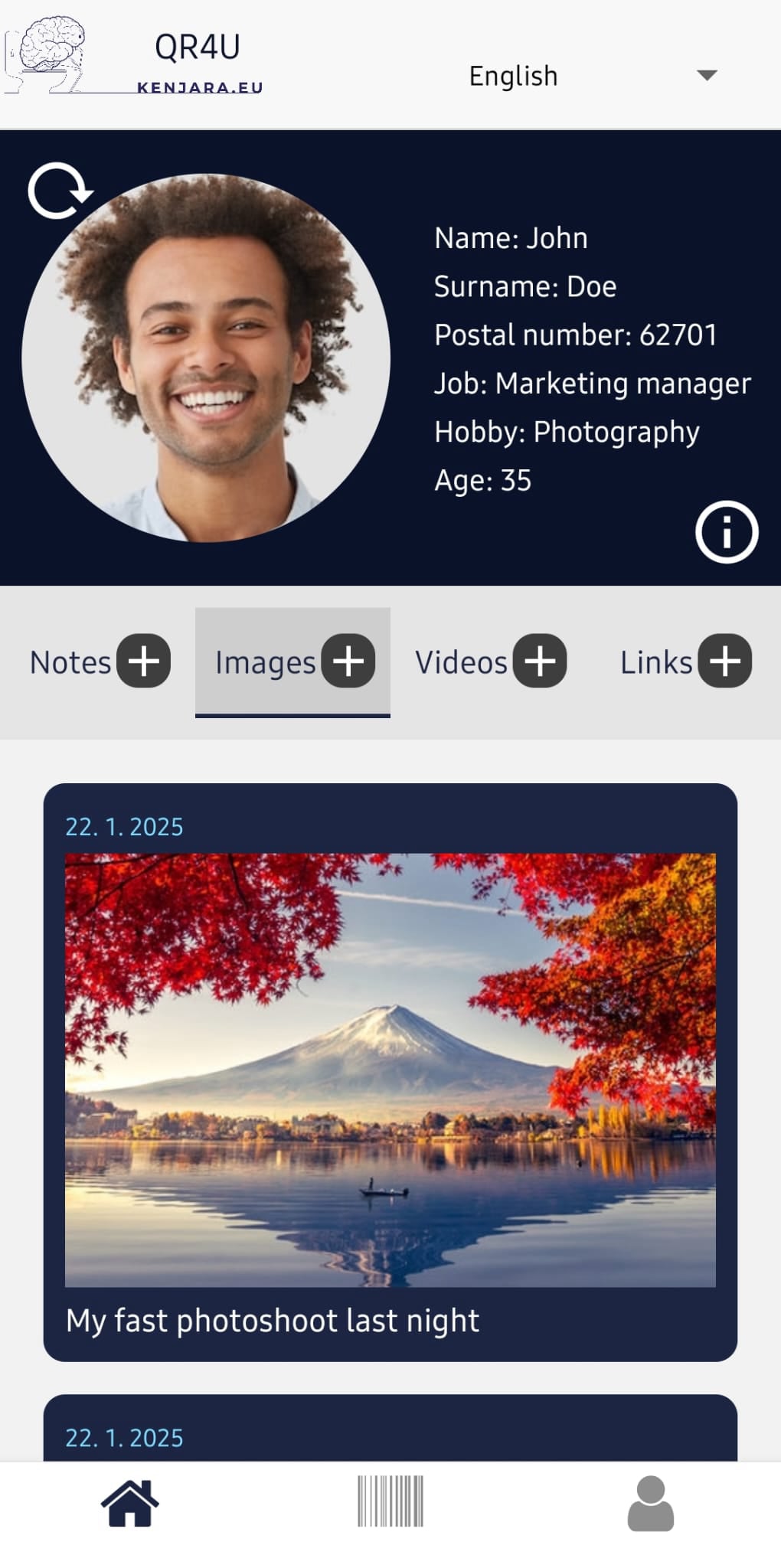Open the profile info icon

pos(726,532)
